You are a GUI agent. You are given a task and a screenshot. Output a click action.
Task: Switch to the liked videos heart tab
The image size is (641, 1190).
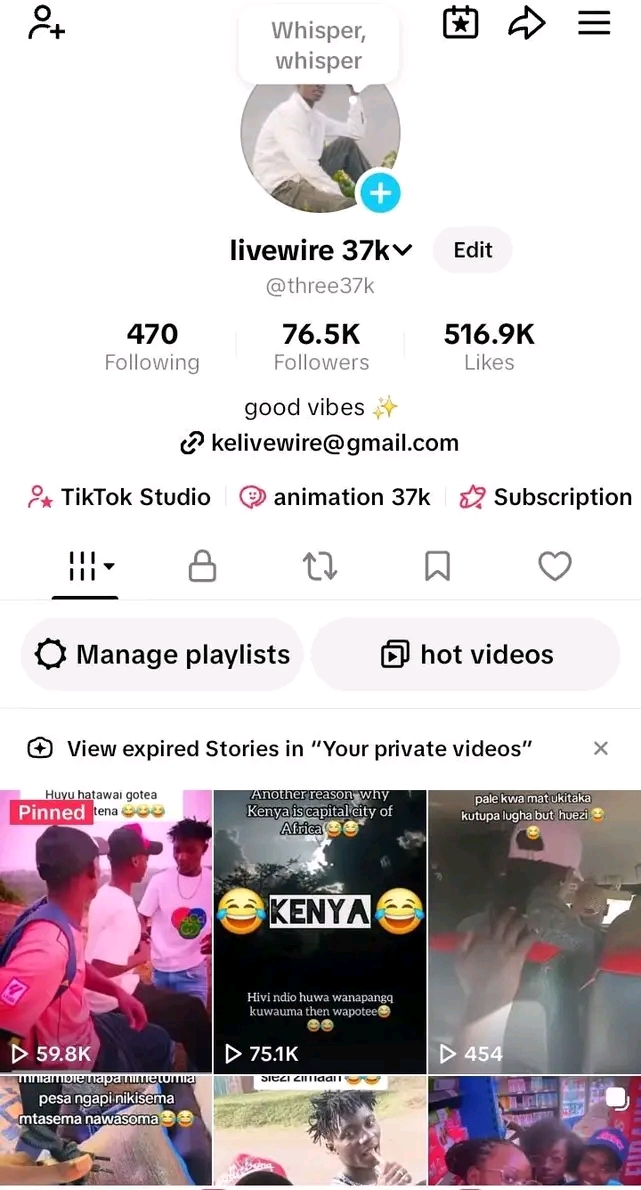(x=554, y=567)
